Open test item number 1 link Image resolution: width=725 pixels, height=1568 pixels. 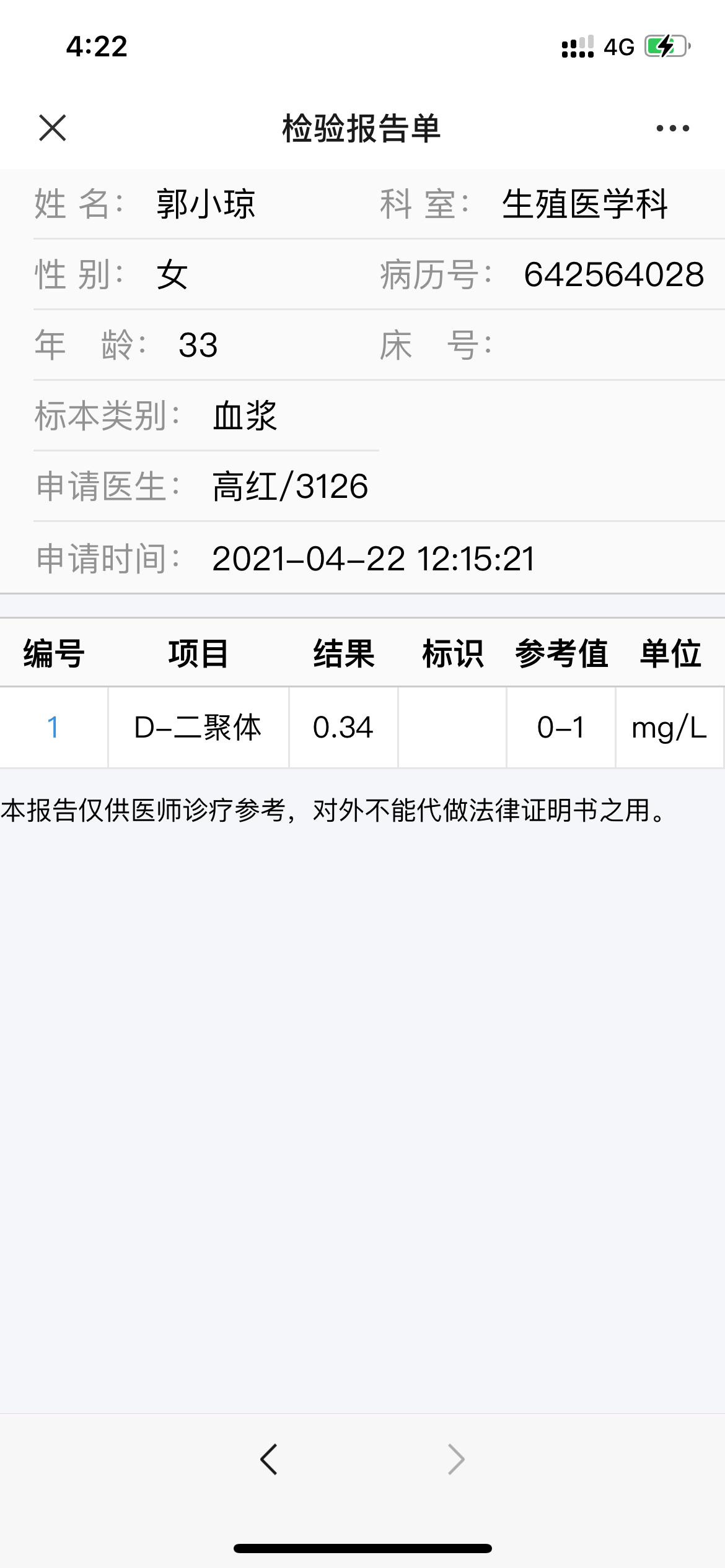click(53, 727)
